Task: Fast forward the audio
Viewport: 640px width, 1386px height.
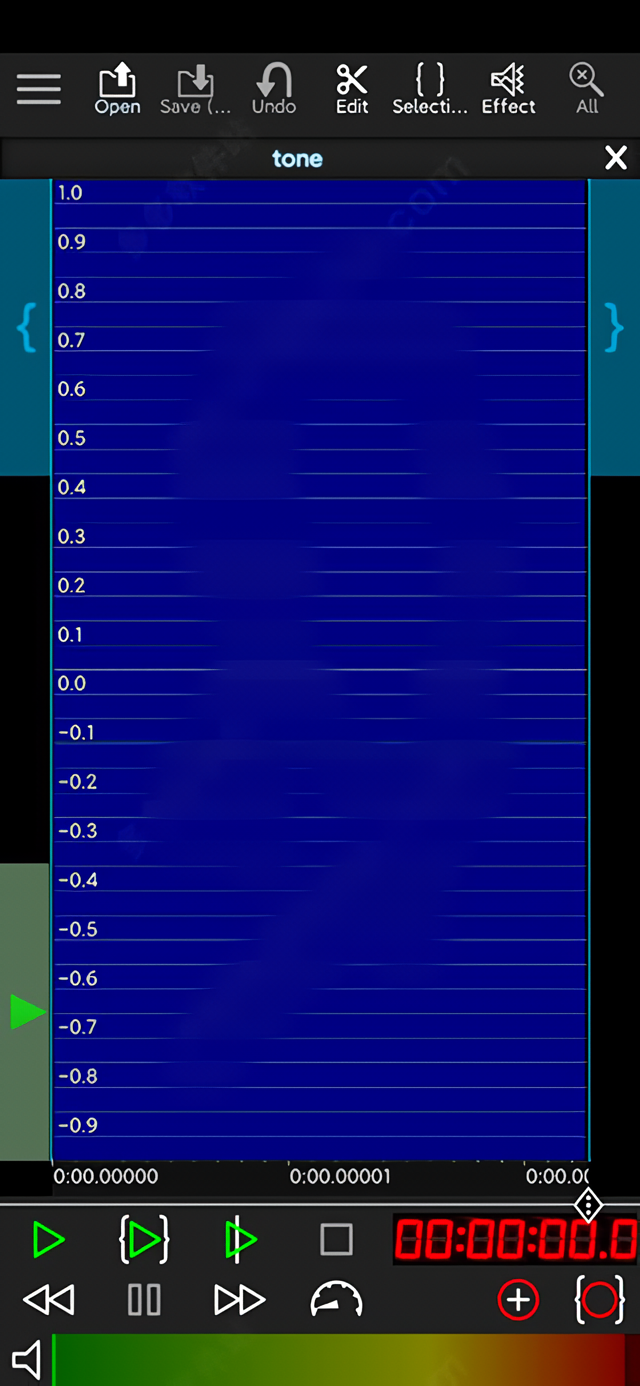Action: (239, 1300)
